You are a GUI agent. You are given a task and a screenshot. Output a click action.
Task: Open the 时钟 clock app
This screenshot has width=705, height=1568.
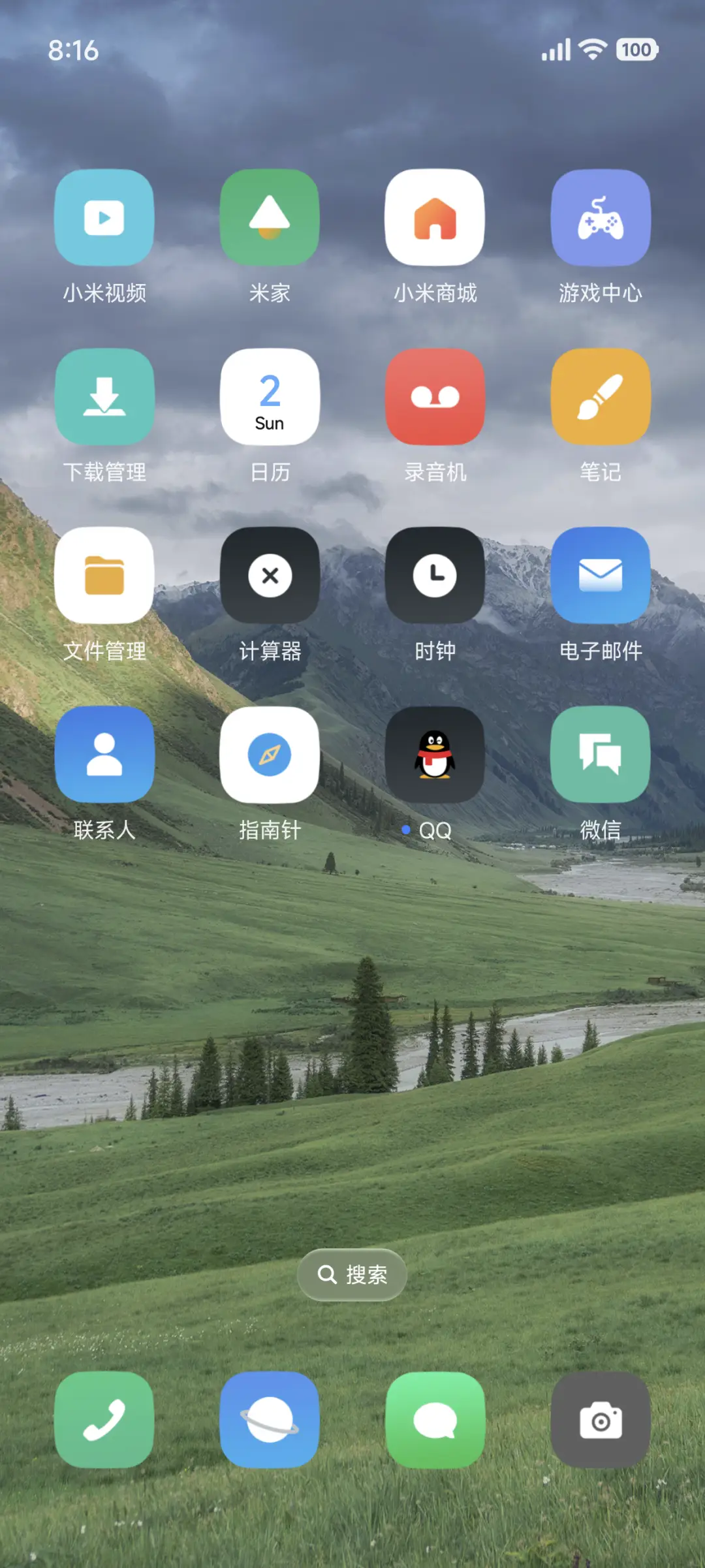pyautogui.click(x=435, y=574)
